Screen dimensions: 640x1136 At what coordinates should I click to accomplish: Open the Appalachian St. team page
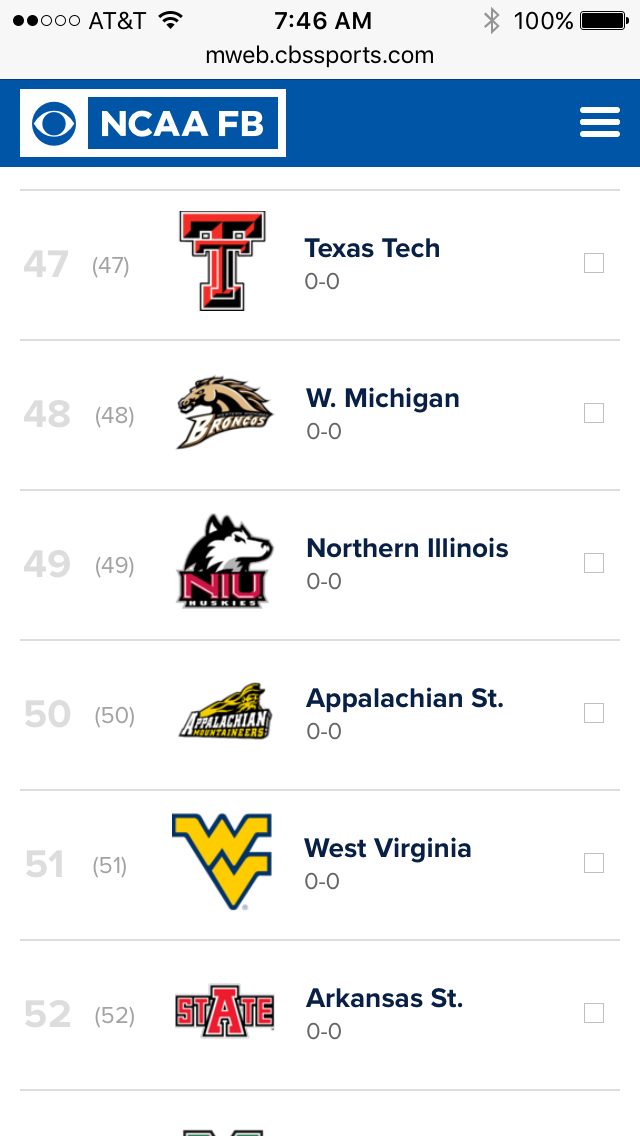point(404,698)
